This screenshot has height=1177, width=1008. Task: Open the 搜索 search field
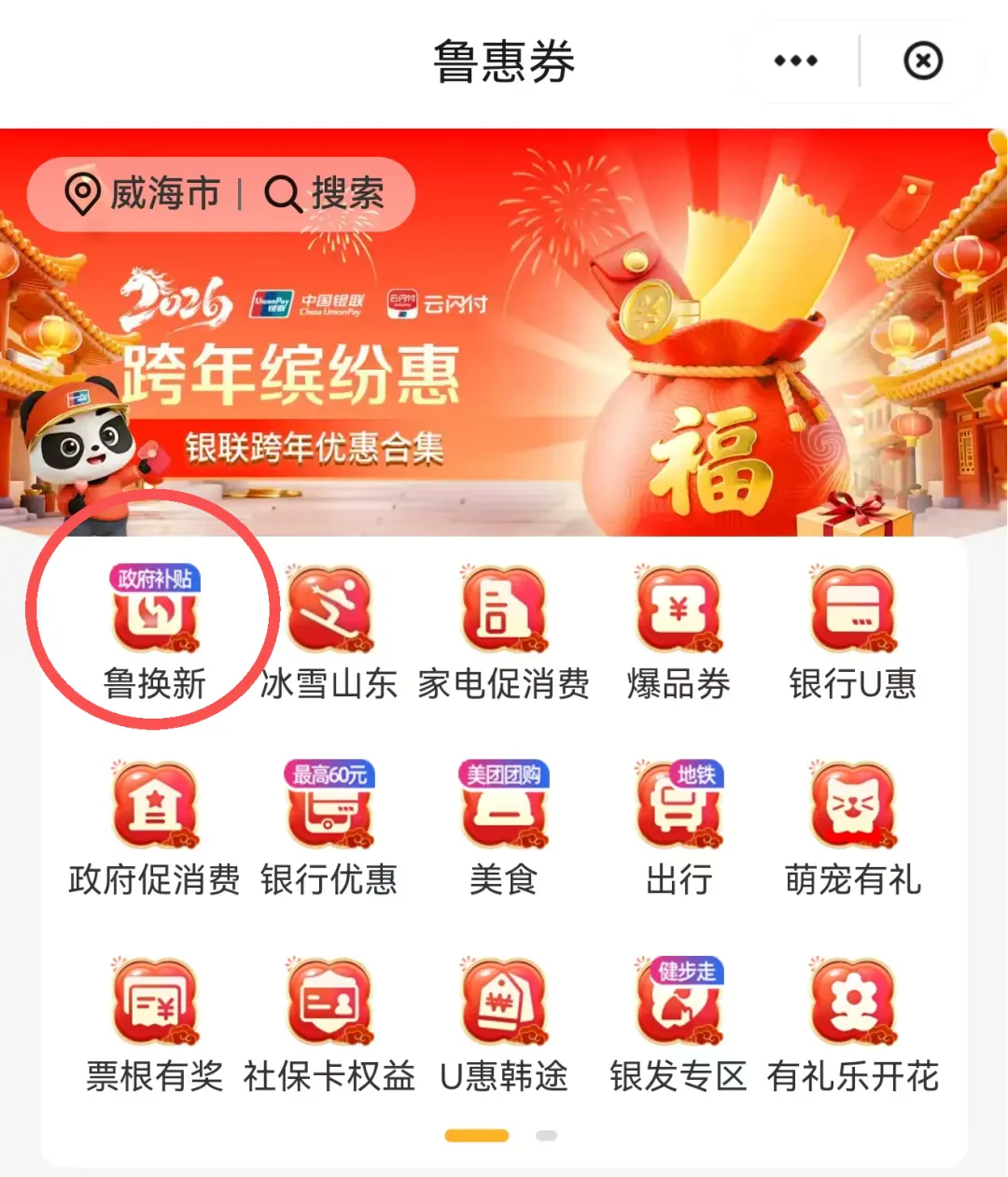[x=325, y=194]
